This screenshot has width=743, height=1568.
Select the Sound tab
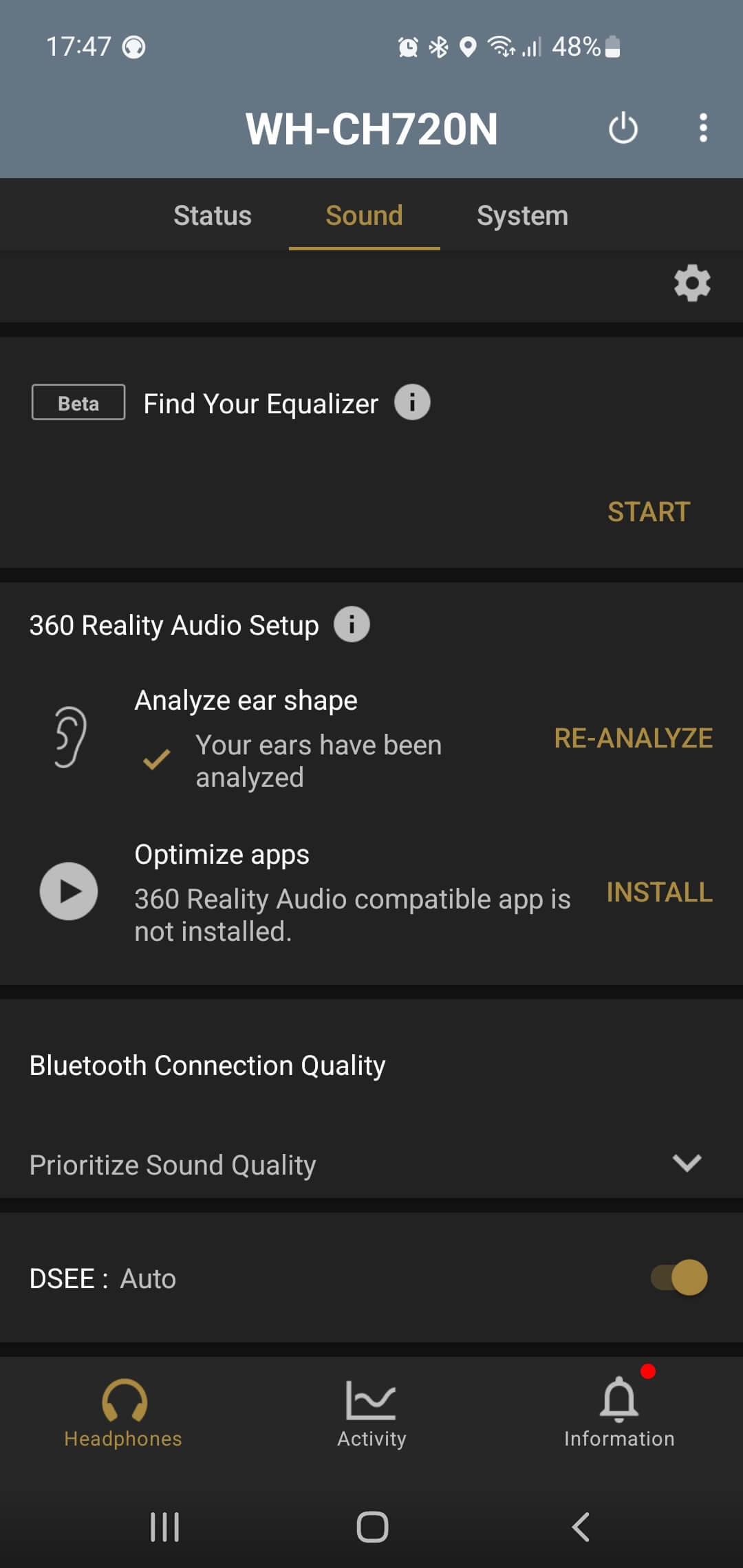pyautogui.click(x=364, y=216)
